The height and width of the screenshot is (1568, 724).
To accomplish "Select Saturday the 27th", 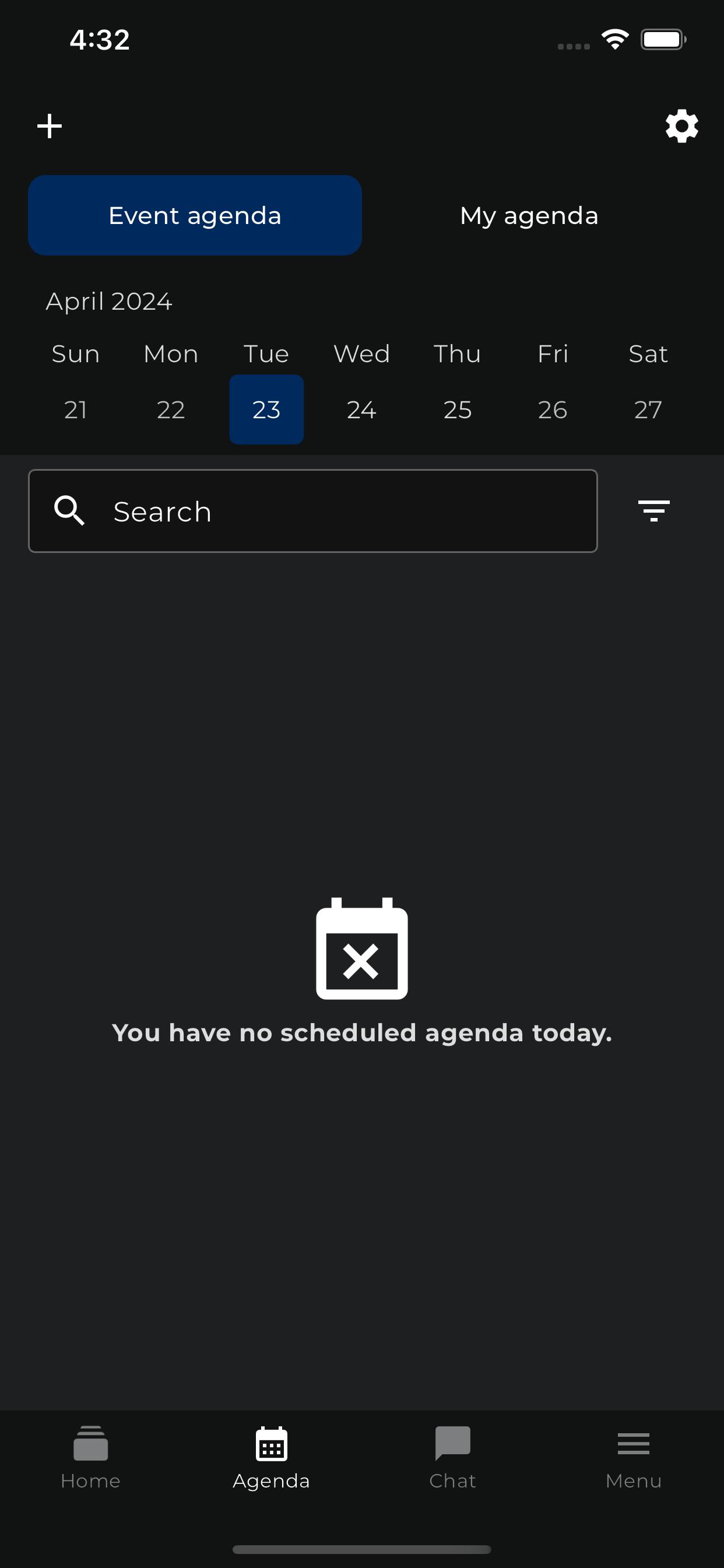I will click(x=648, y=409).
